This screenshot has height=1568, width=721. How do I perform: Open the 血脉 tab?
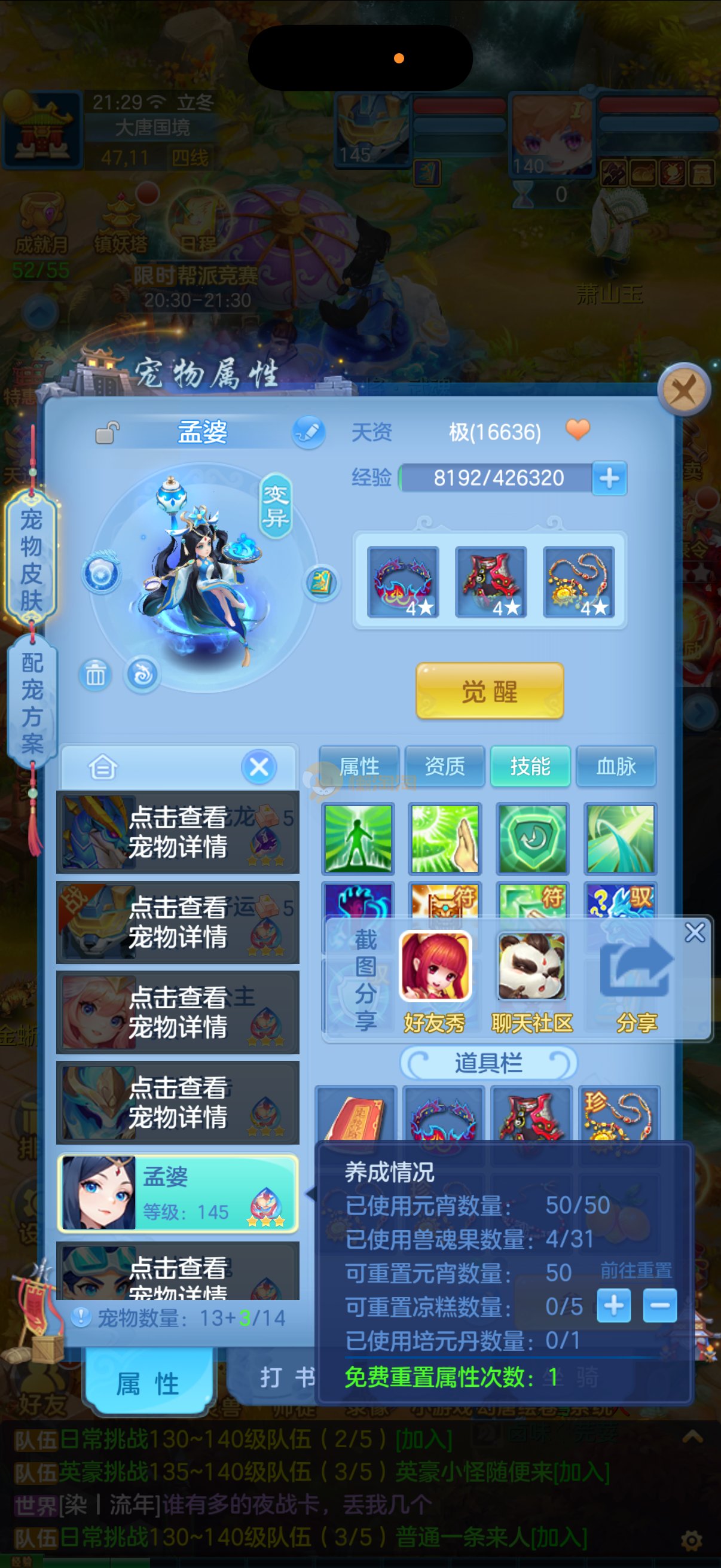(616, 765)
